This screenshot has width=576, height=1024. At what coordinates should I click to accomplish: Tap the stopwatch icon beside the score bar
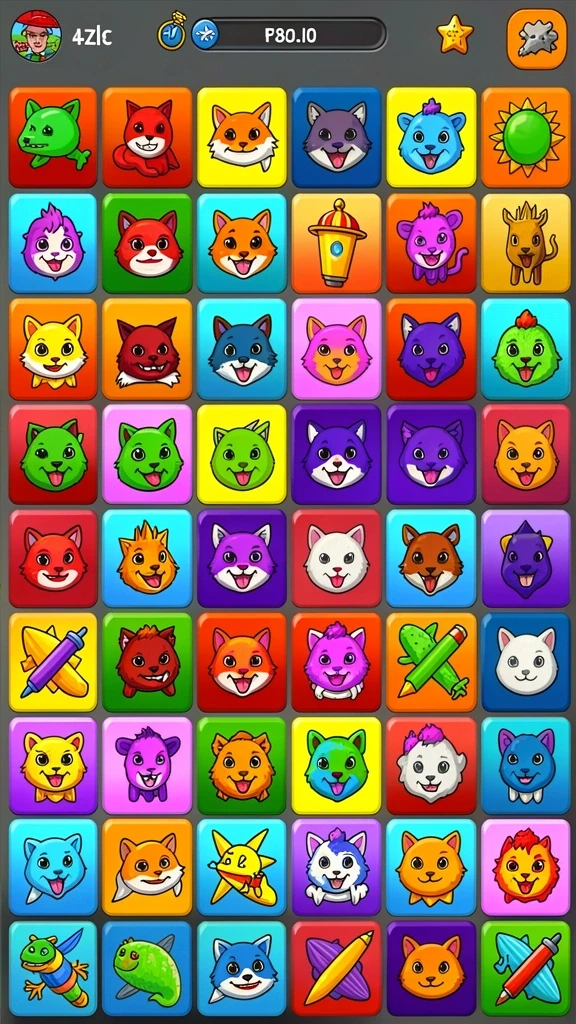pyautogui.click(x=172, y=33)
